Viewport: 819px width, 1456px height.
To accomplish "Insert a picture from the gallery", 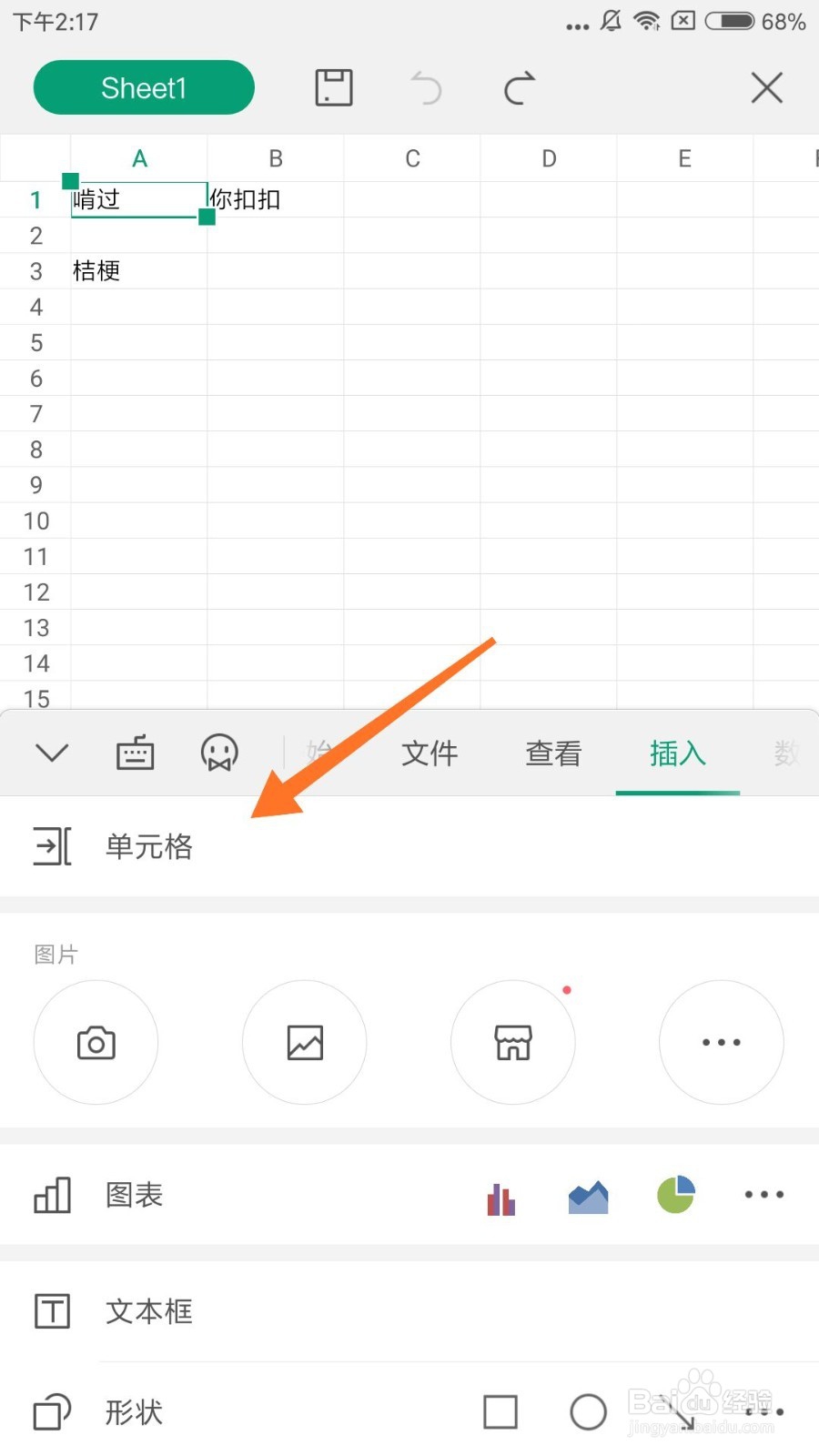I will coord(304,1042).
